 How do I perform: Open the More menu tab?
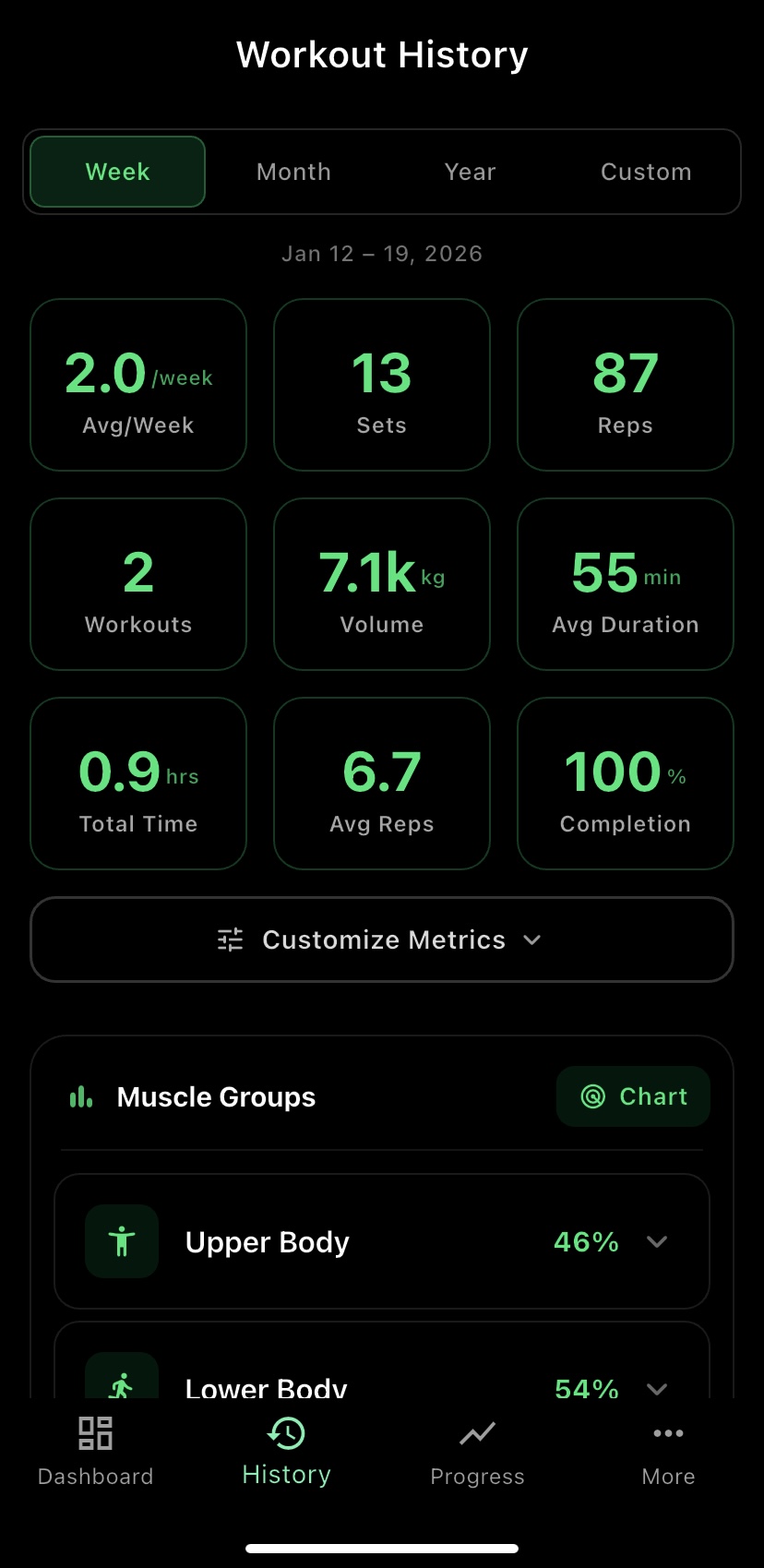668,1451
